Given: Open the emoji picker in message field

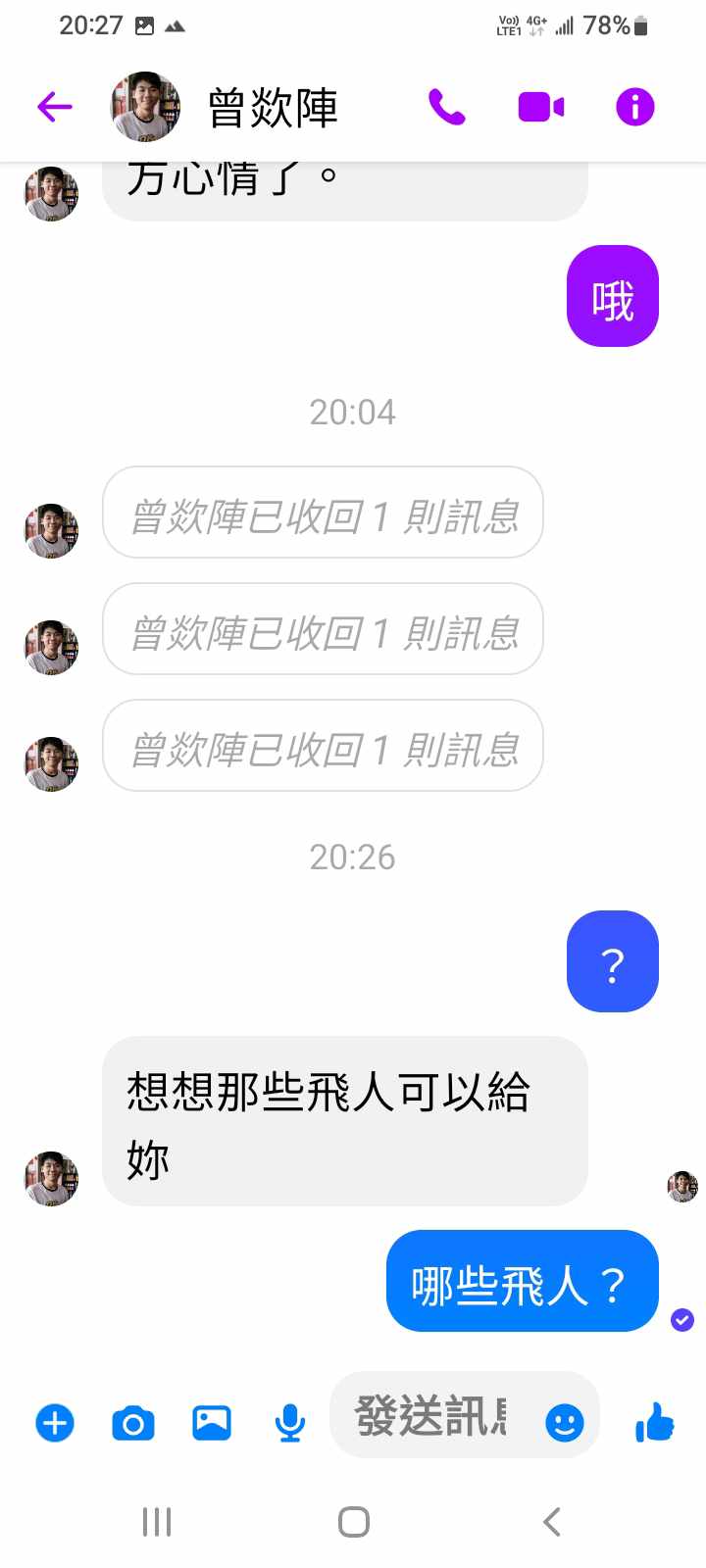Looking at the screenshot, I should tap(565, 1422).
